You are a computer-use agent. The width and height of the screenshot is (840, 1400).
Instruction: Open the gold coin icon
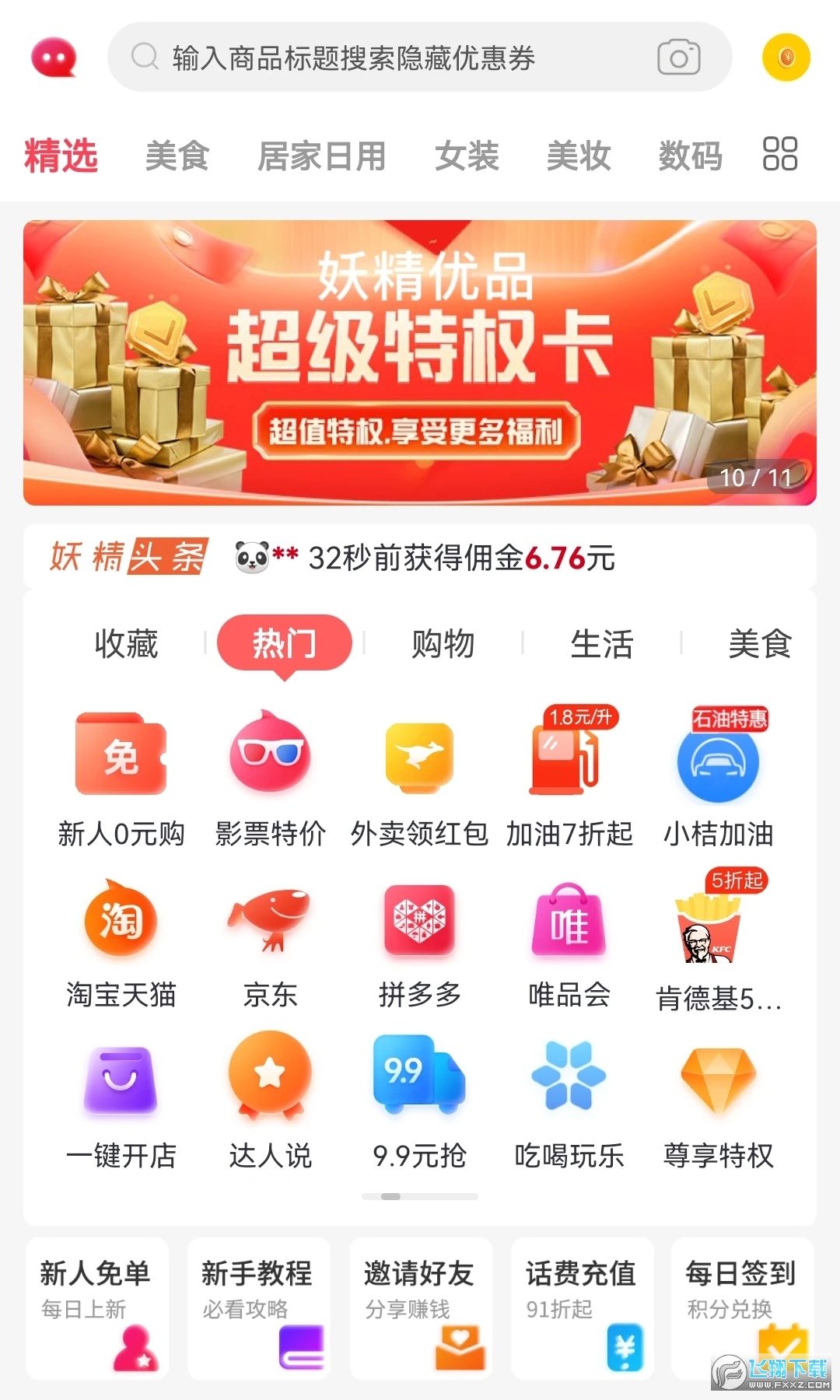pos(786,58)
